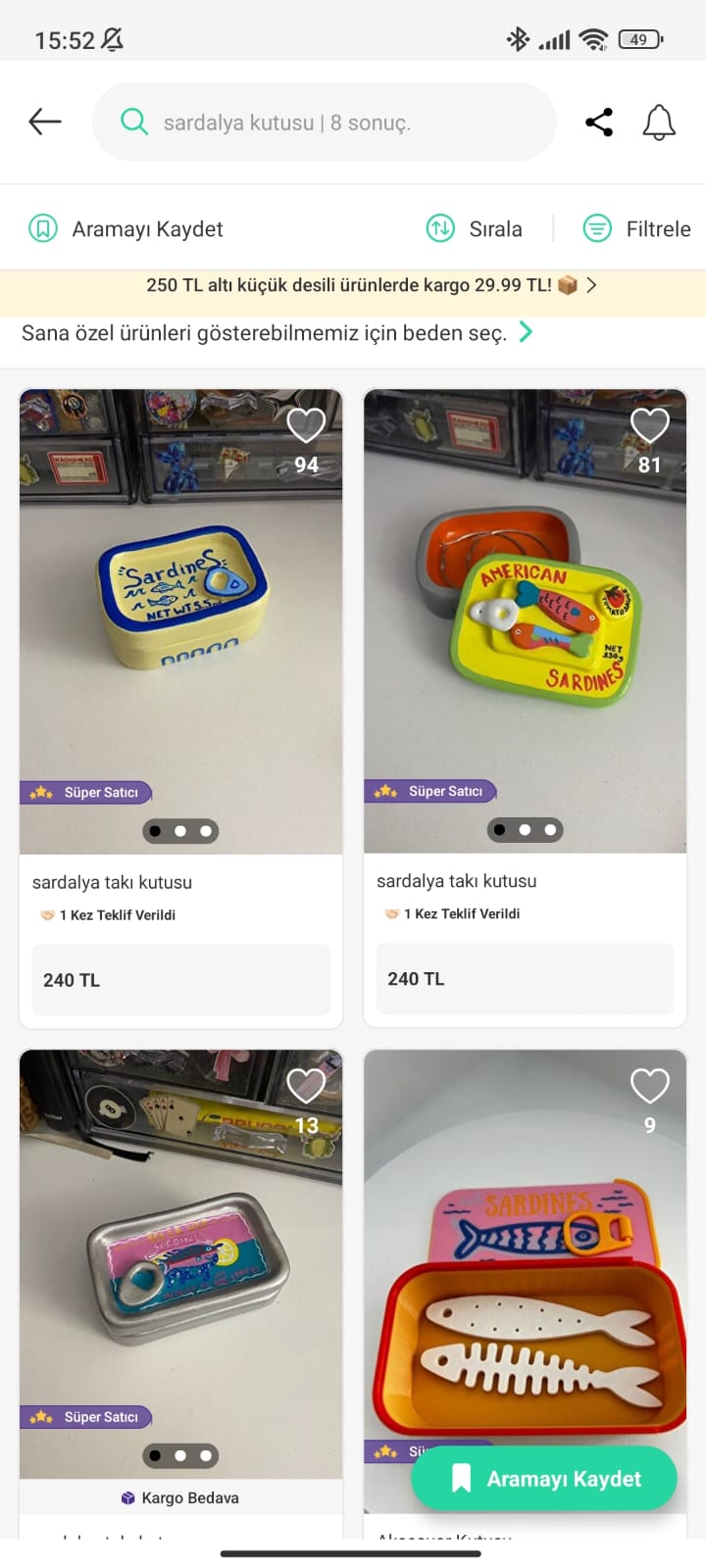Like the listing with 13 favorites
The width and height of the screenshot is (706, 1568).
[x=306, y=1085]
